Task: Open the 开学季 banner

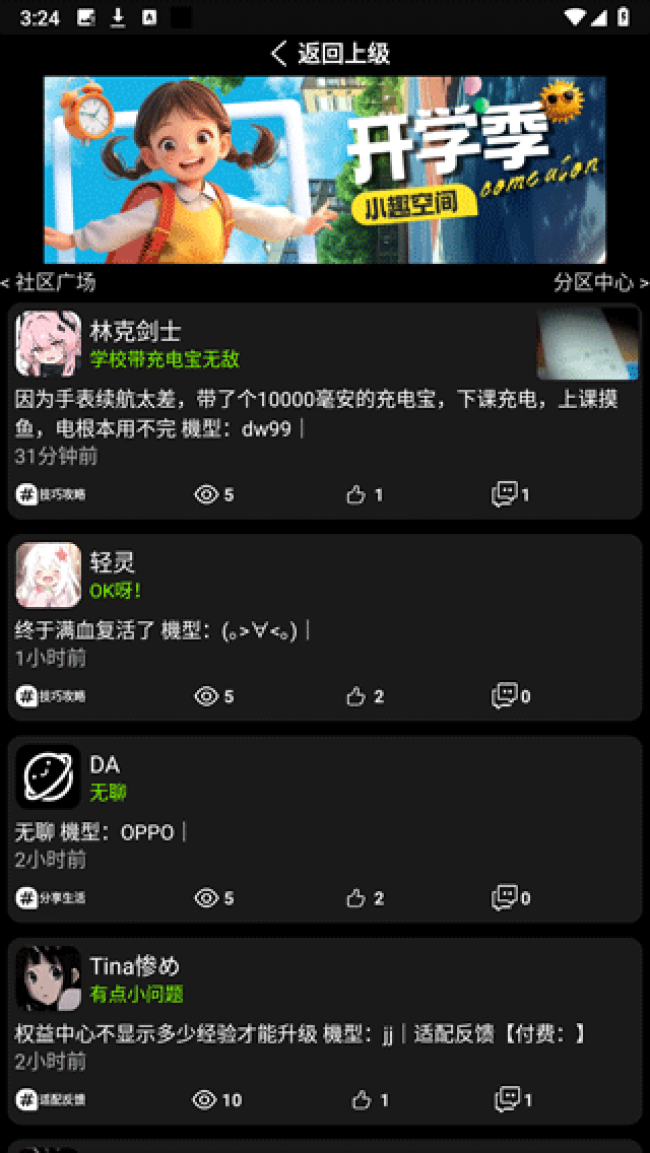Action: [324, 170]
